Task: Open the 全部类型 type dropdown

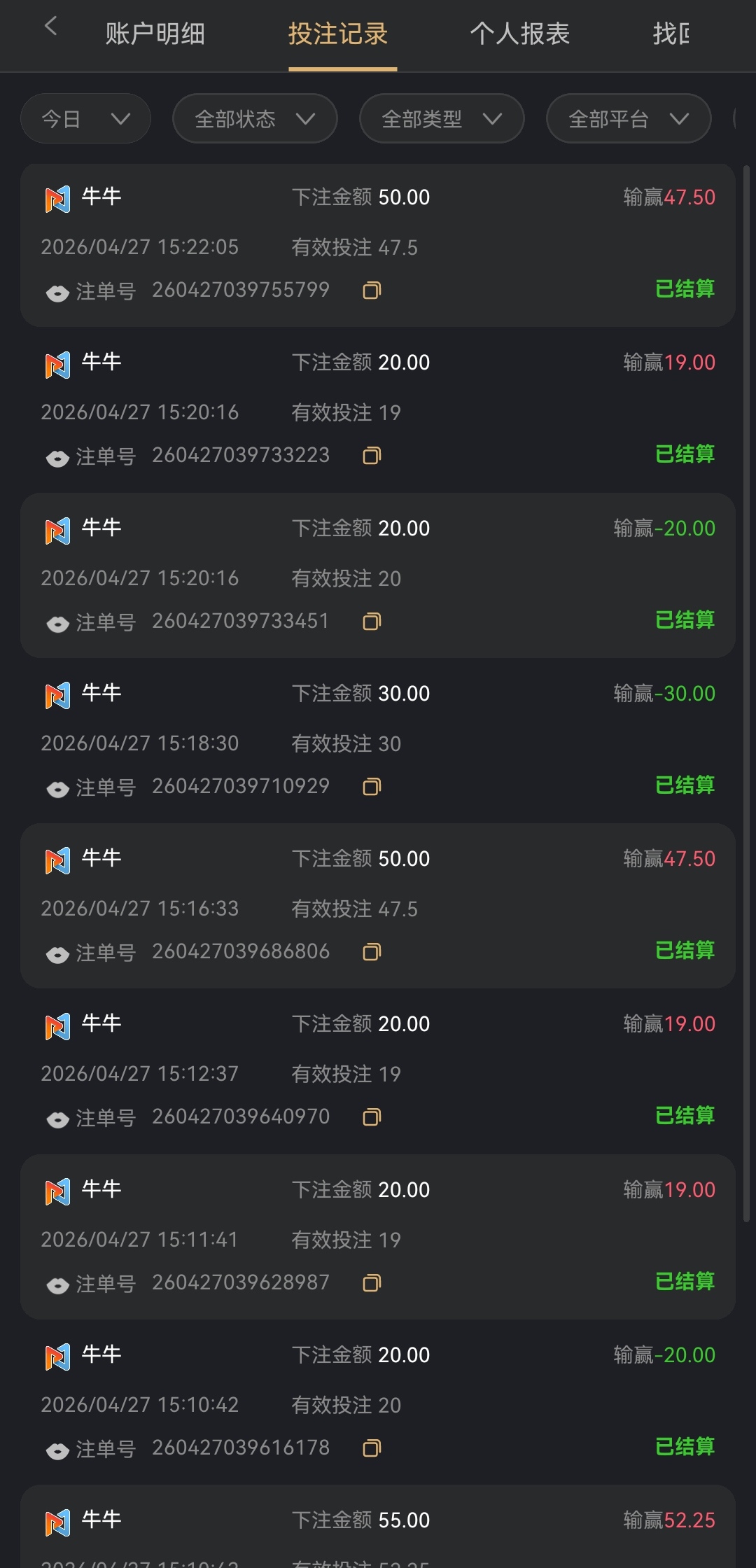Action: point(442,119)
